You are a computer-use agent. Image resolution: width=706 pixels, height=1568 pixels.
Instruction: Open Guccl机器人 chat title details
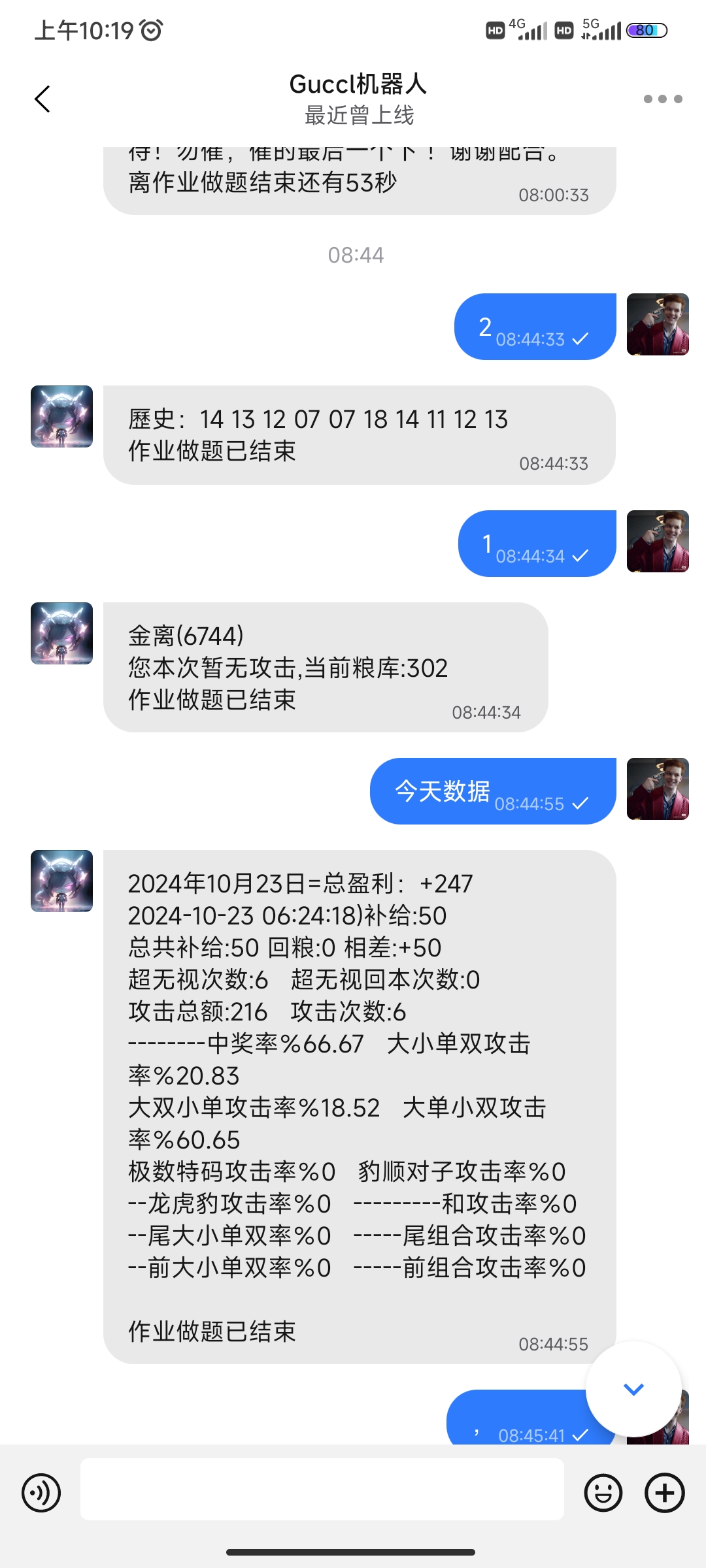[358, 85]
